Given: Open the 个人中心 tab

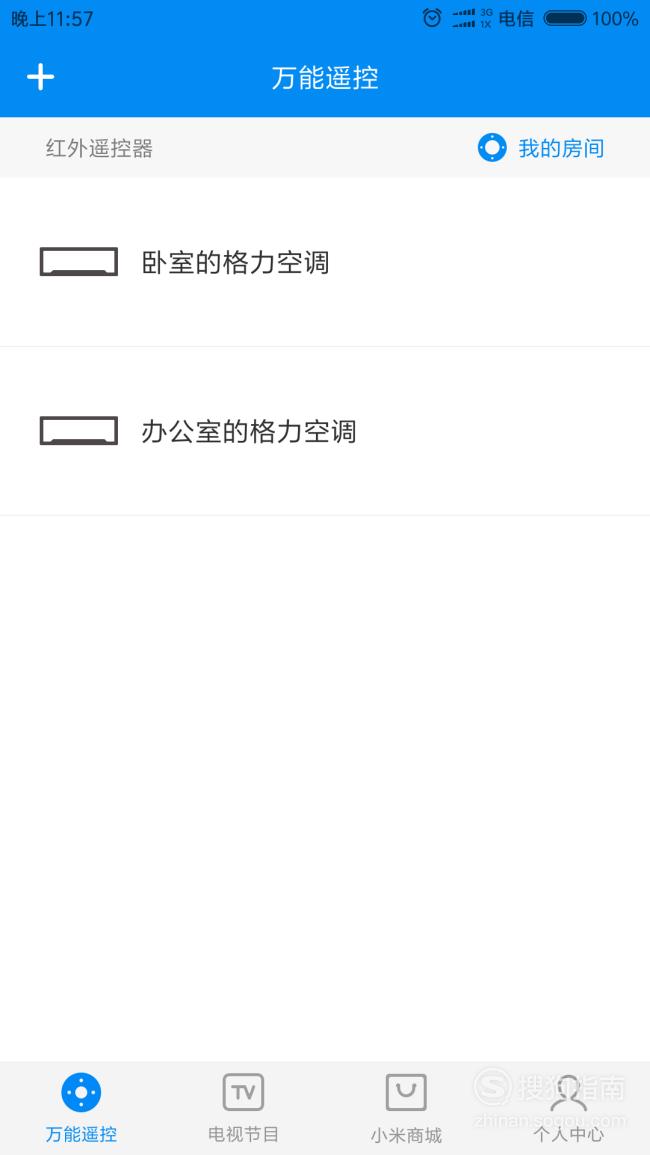Looking at the screenshot, I should (x=568, y=1107).
